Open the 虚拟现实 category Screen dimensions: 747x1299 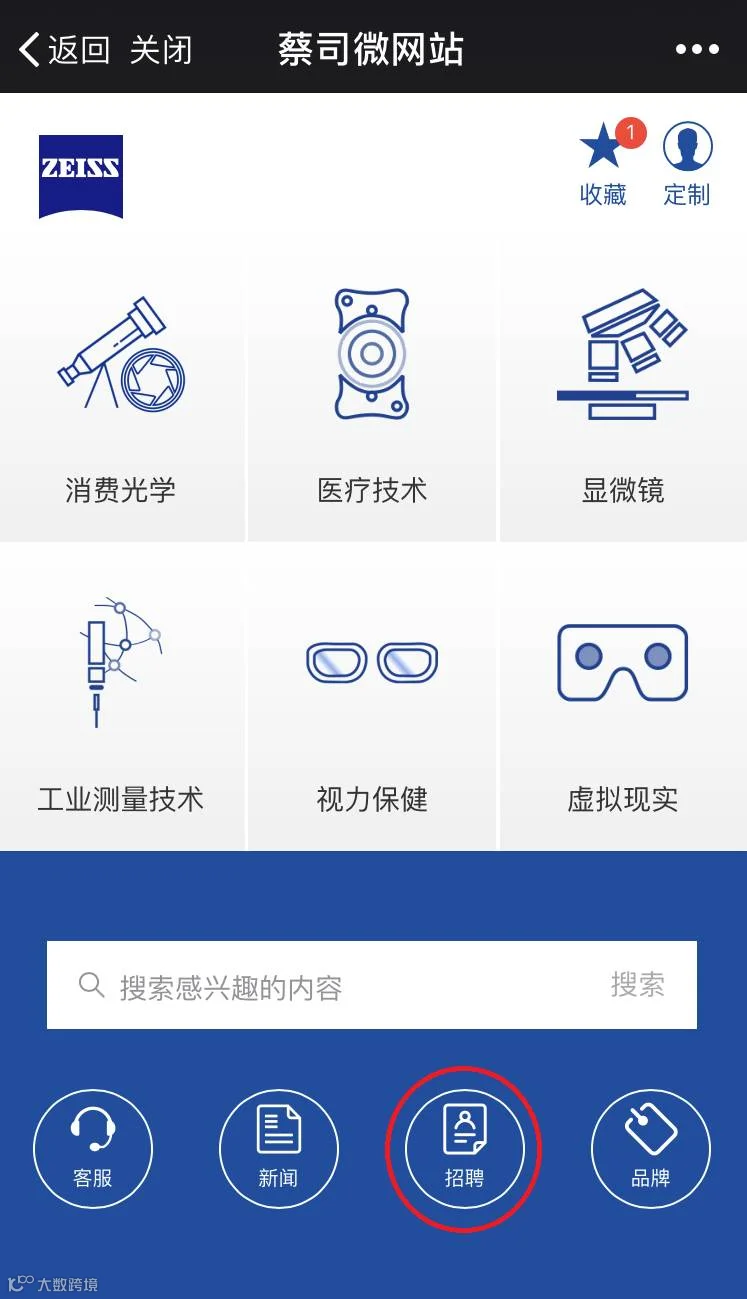(623, 698)
